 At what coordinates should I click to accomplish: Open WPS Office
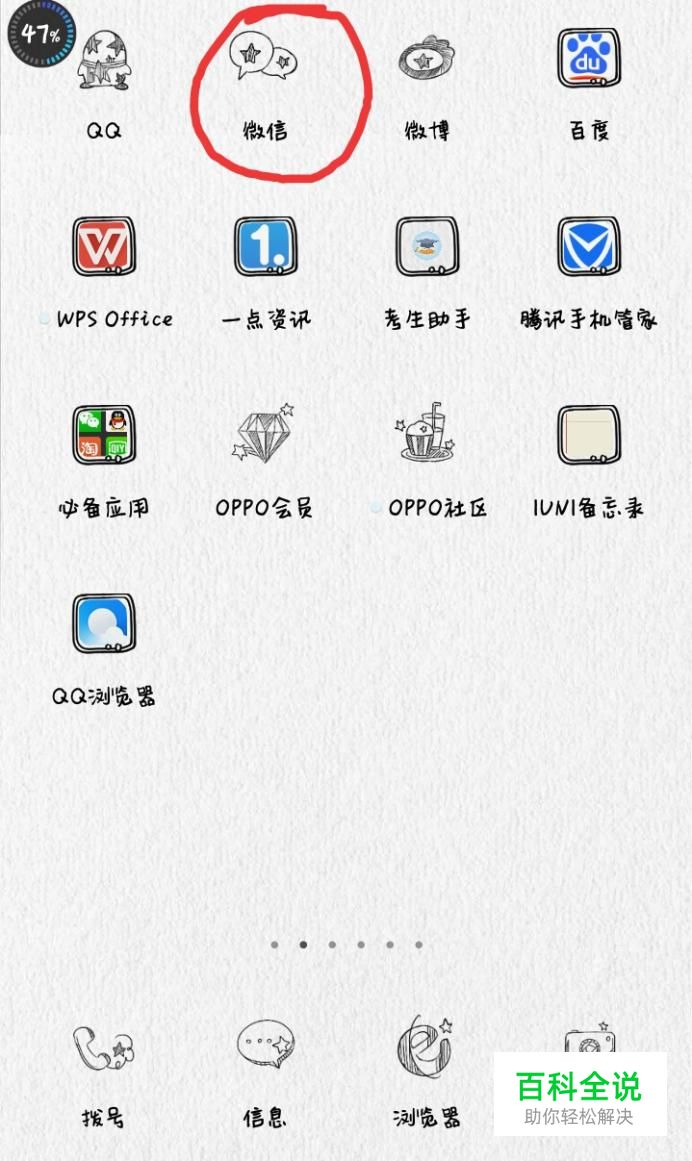point(104,247)
